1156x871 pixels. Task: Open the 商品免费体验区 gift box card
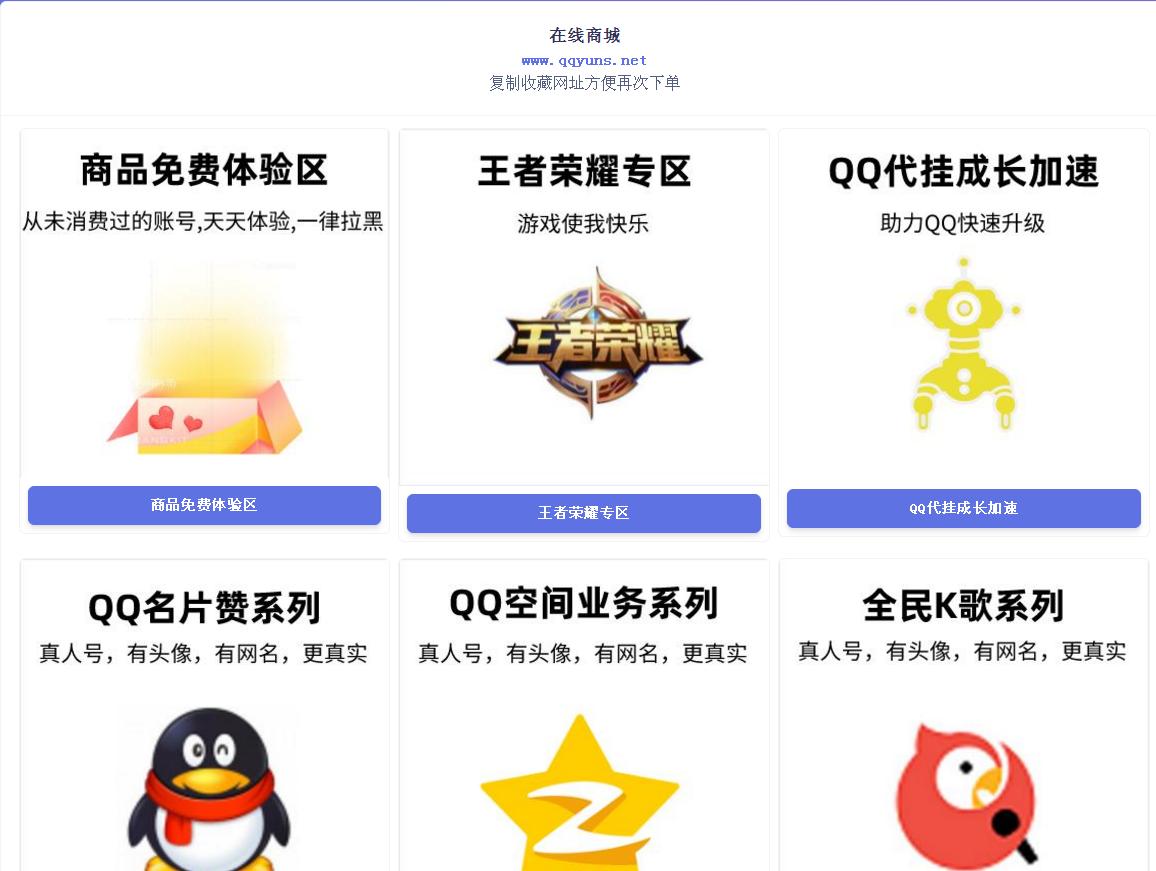pyautogui.click(x=204, y=305)
